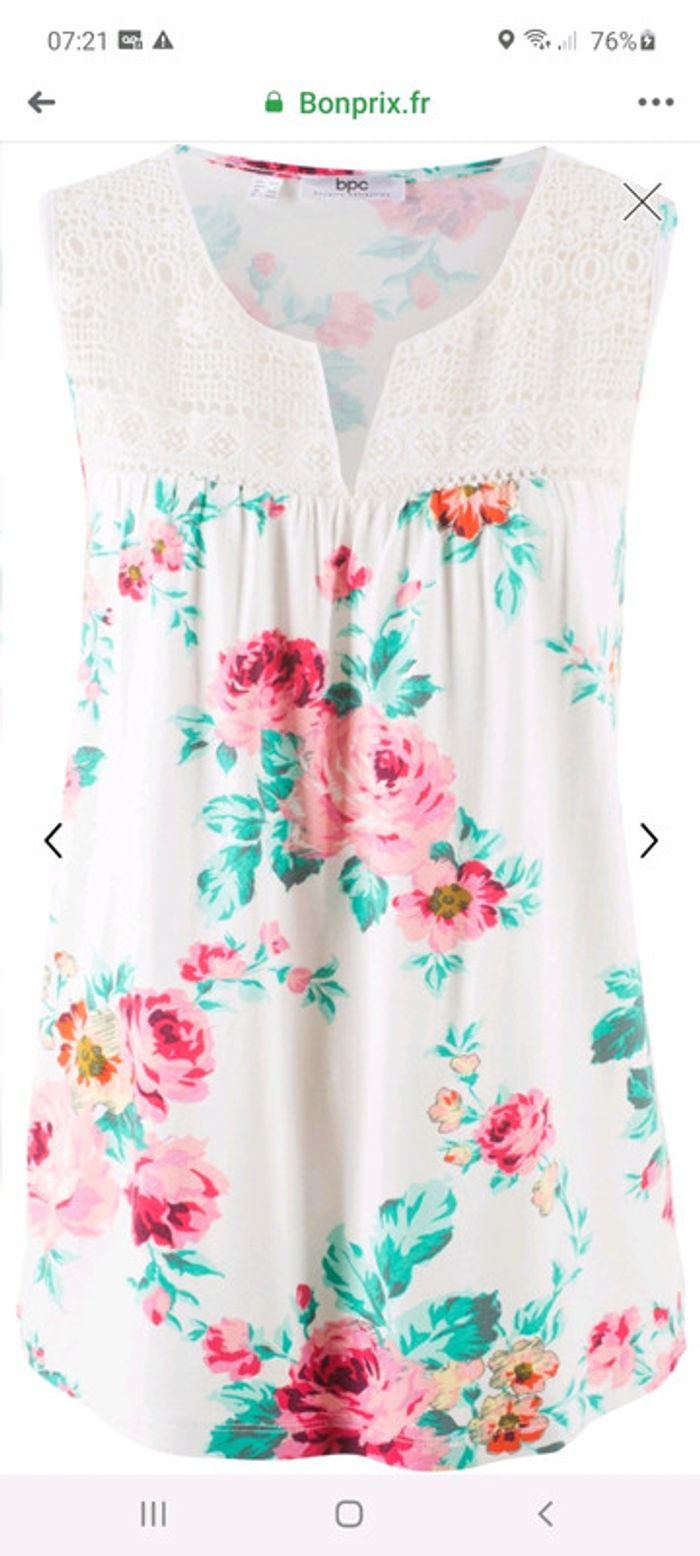The image size is (700, 1556).
Task: Open the three-dot overflow menu
Action: [655, 102]
